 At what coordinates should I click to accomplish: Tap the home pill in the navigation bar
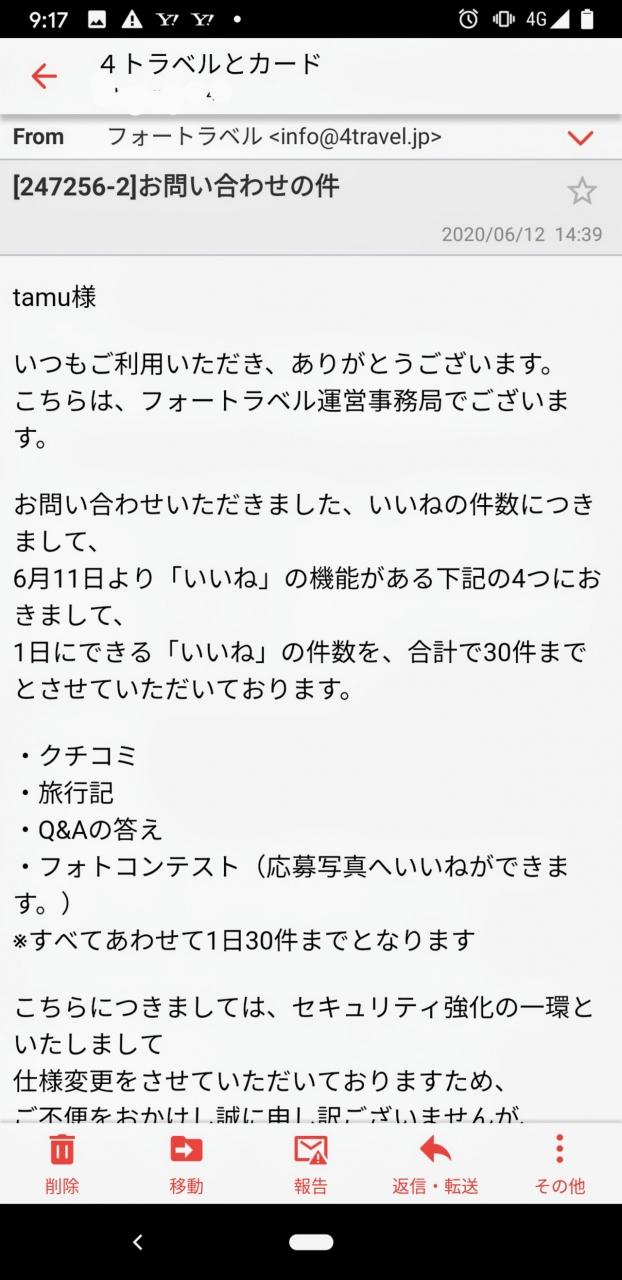pyautogui.click(x=310, y=1242)
